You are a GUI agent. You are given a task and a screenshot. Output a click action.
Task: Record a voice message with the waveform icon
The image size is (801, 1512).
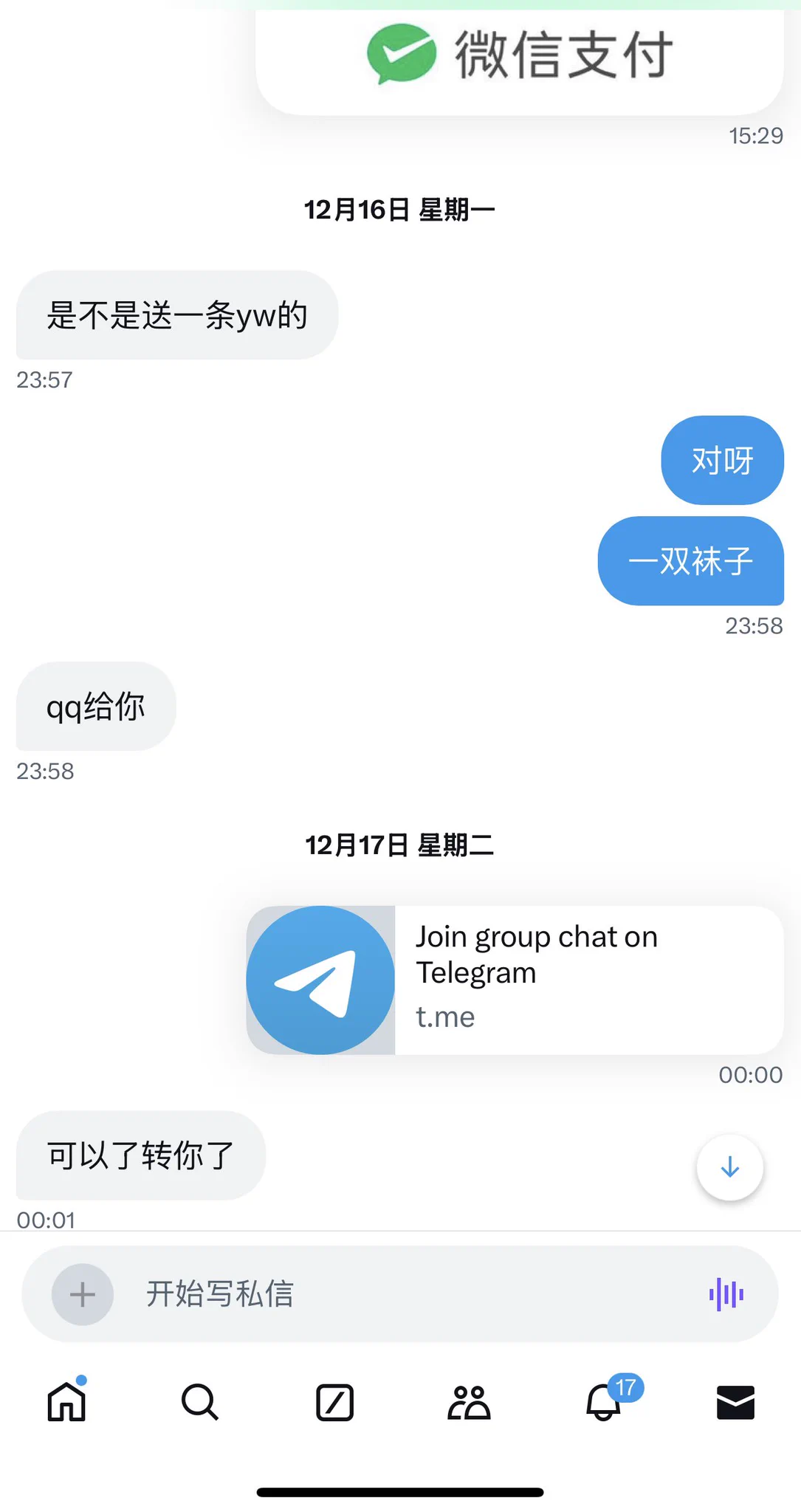pyautogui.click(x=726, y=1294)
